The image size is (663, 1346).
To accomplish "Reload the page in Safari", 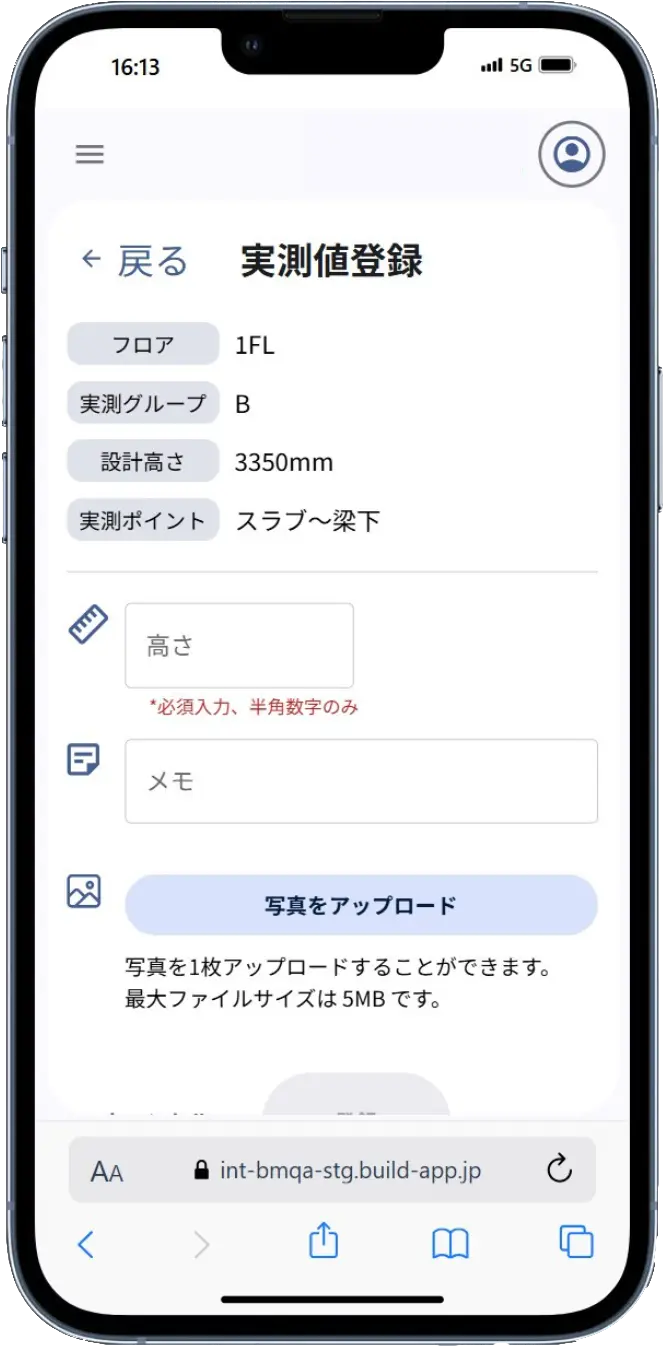I will click(x=560, y=1169).
